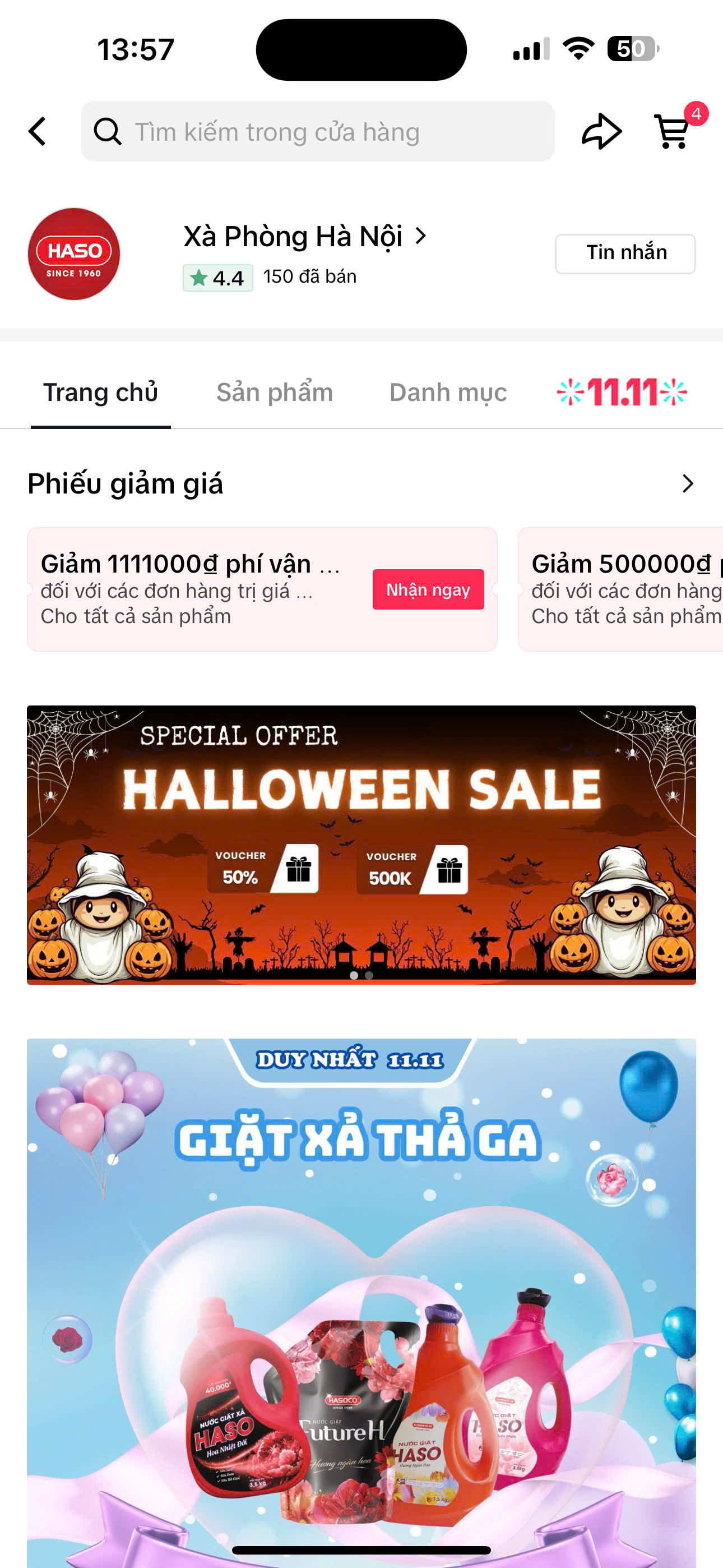
Task: Switch to the Trang chủ tab
Action: (100, 393)
